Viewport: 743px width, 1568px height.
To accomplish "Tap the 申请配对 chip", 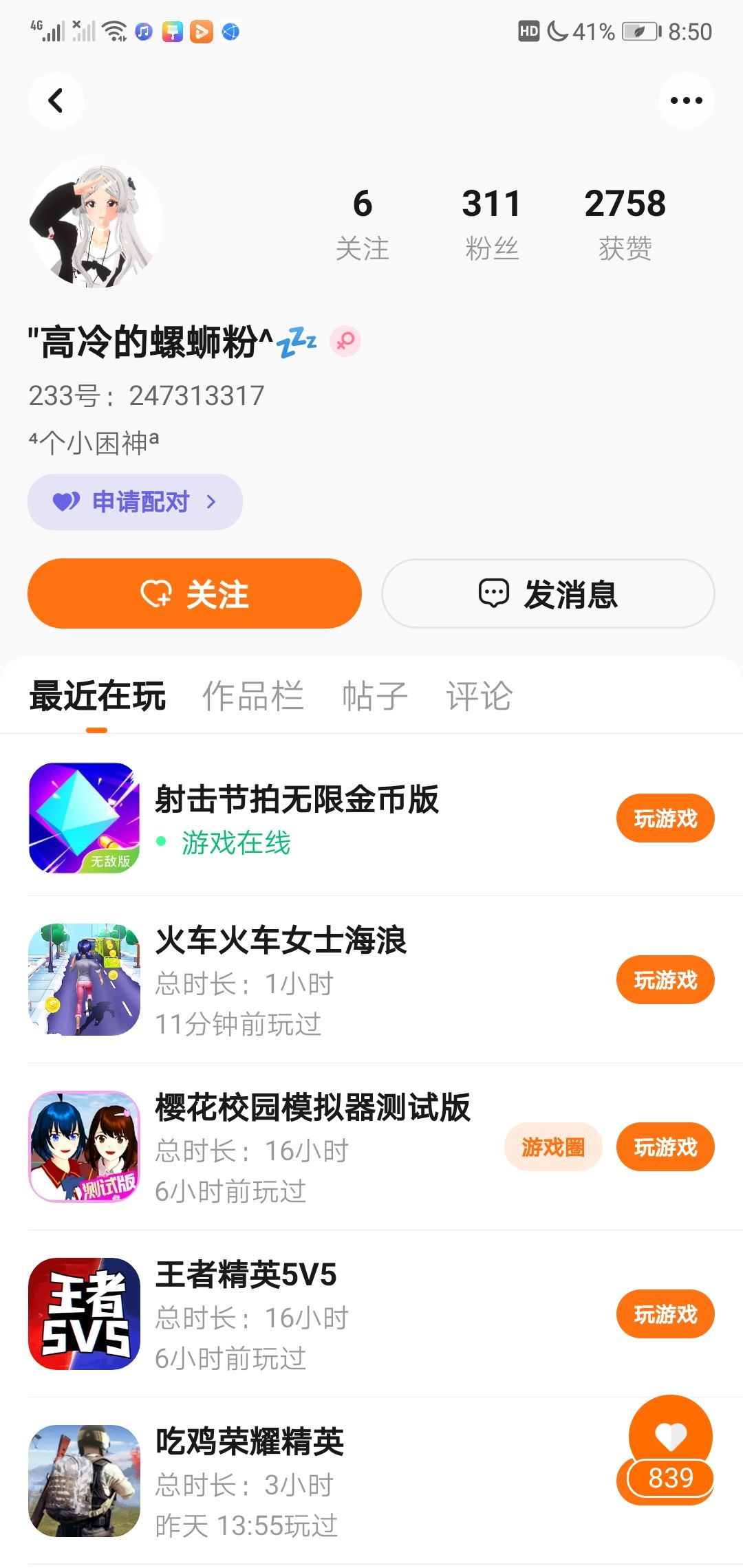I will 135,502.
